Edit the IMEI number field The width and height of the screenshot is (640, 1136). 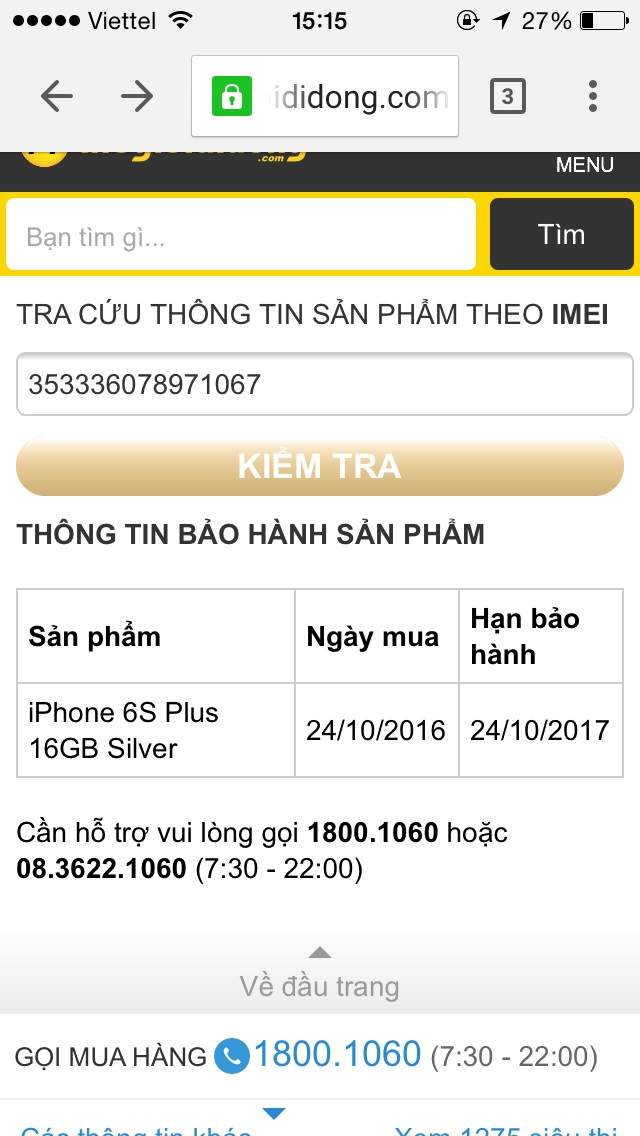click(x=324, y=384)
